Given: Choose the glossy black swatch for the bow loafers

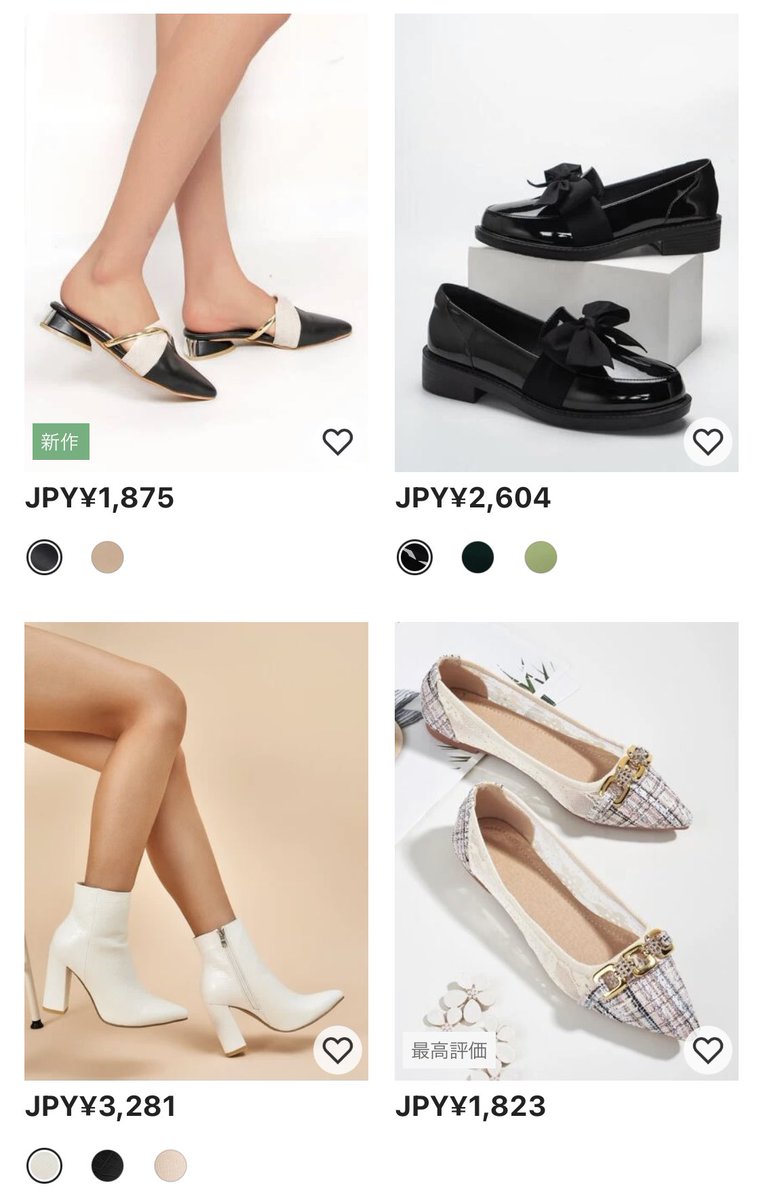Looking at the screenshot, I should (415, 557).
